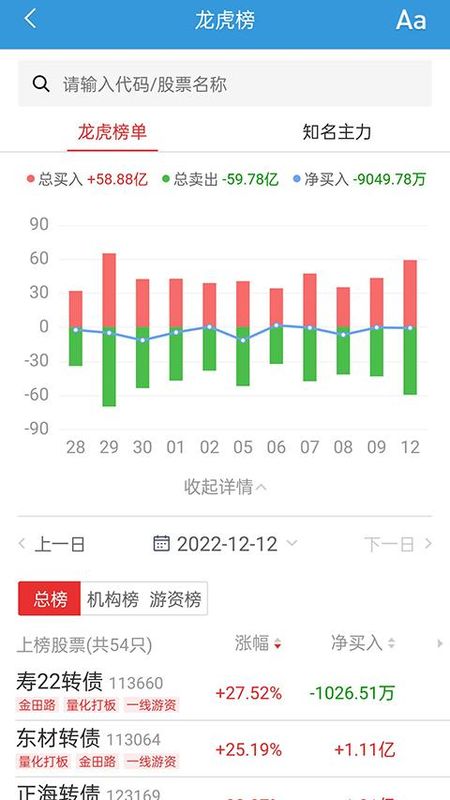Collapse the chart via 收起详情
The height and width of the screenshot is (800, 450).
(x=225, y=487)
